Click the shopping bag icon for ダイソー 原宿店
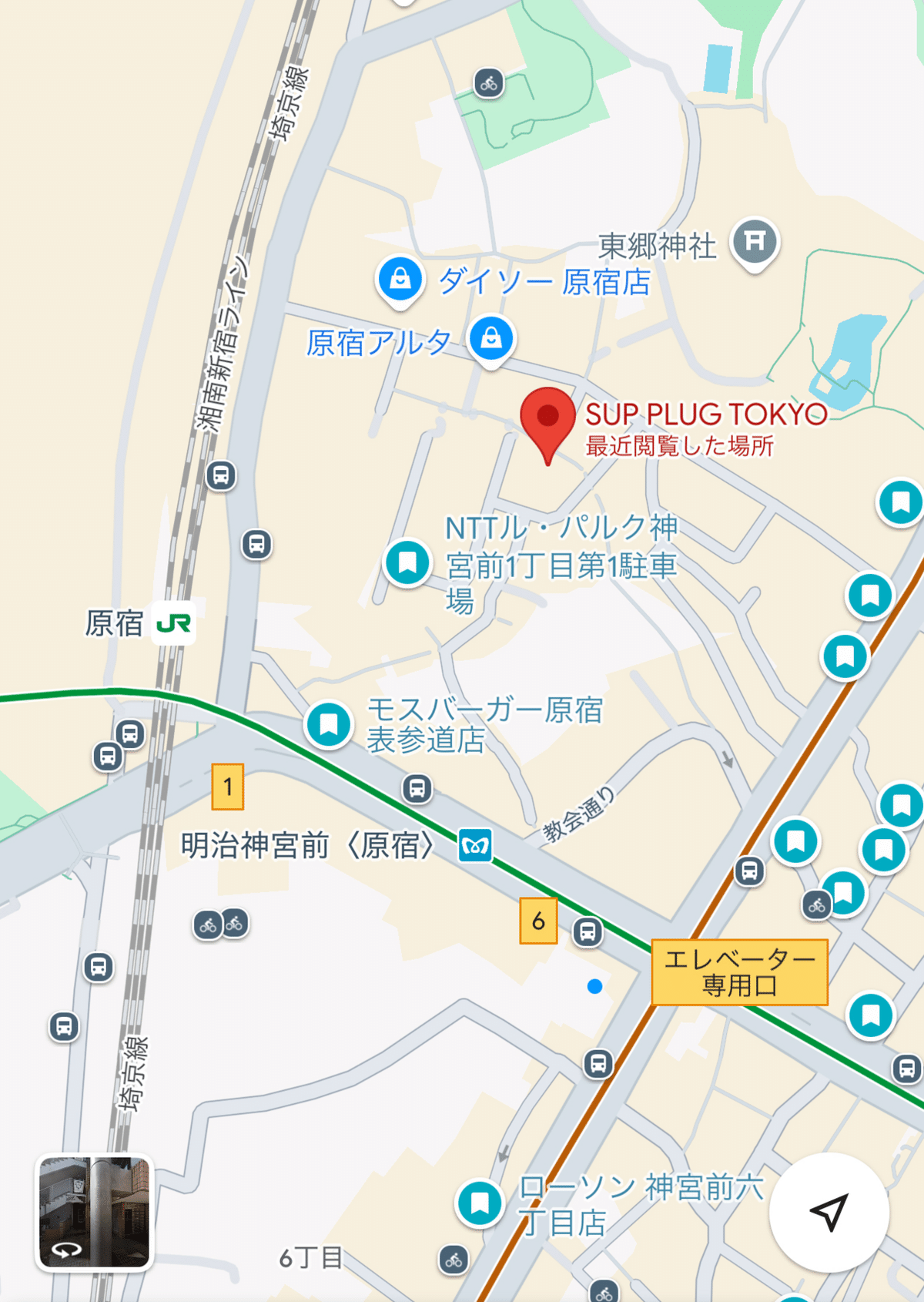 pyautogui.click(x=399, y=280)
